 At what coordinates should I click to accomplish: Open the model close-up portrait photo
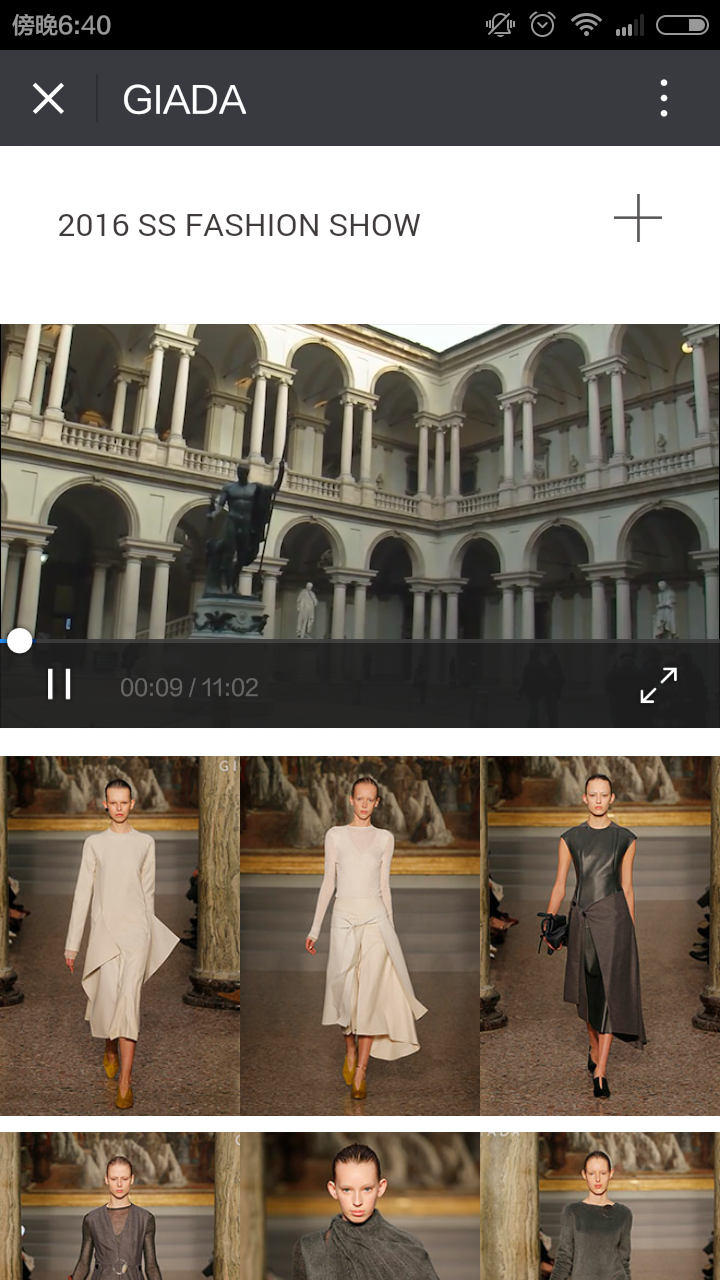360,1206
